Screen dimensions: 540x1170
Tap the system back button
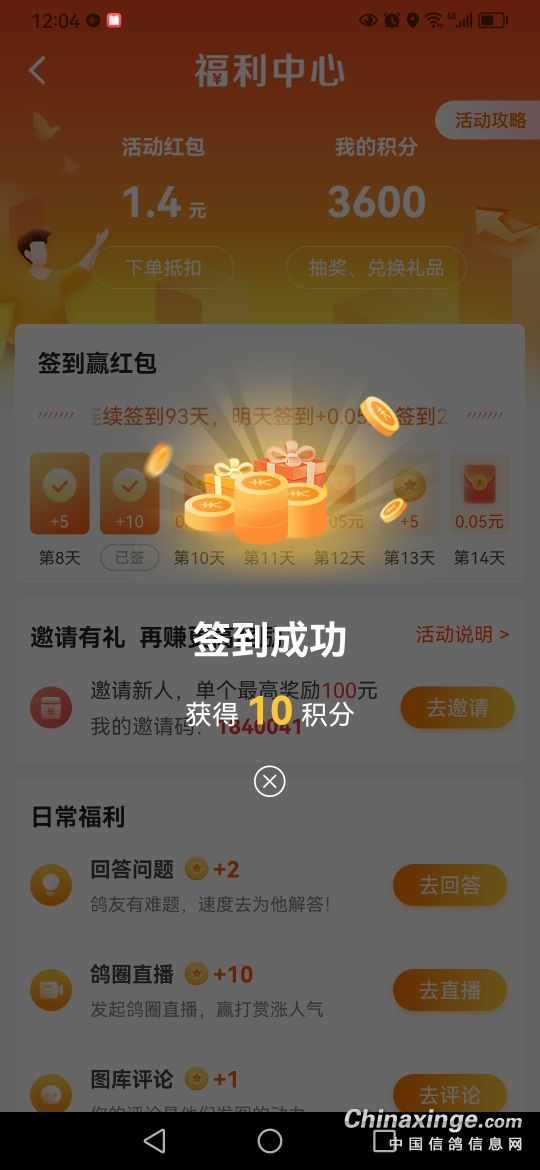coord(154,1140)
